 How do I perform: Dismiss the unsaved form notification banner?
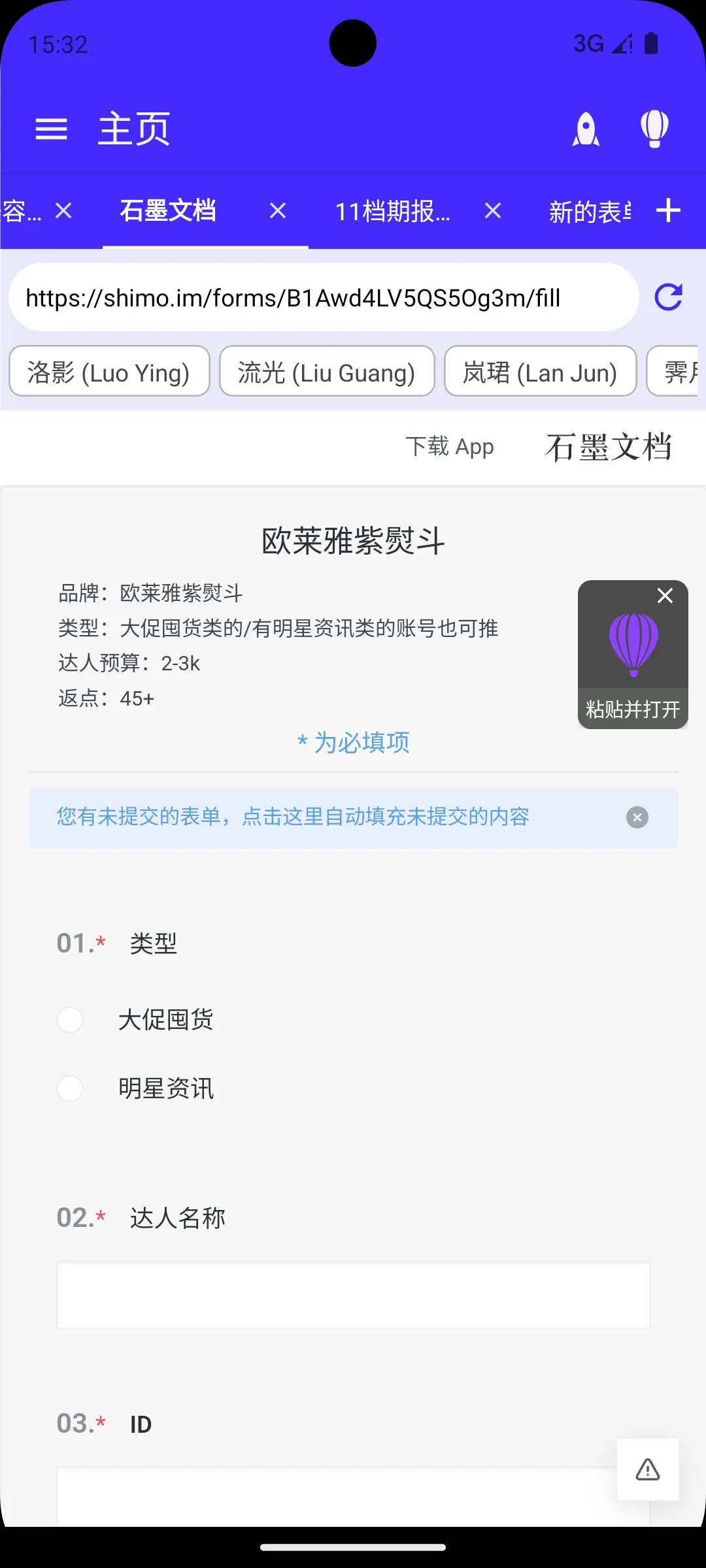pyautogui.click(x=636, y=817)
